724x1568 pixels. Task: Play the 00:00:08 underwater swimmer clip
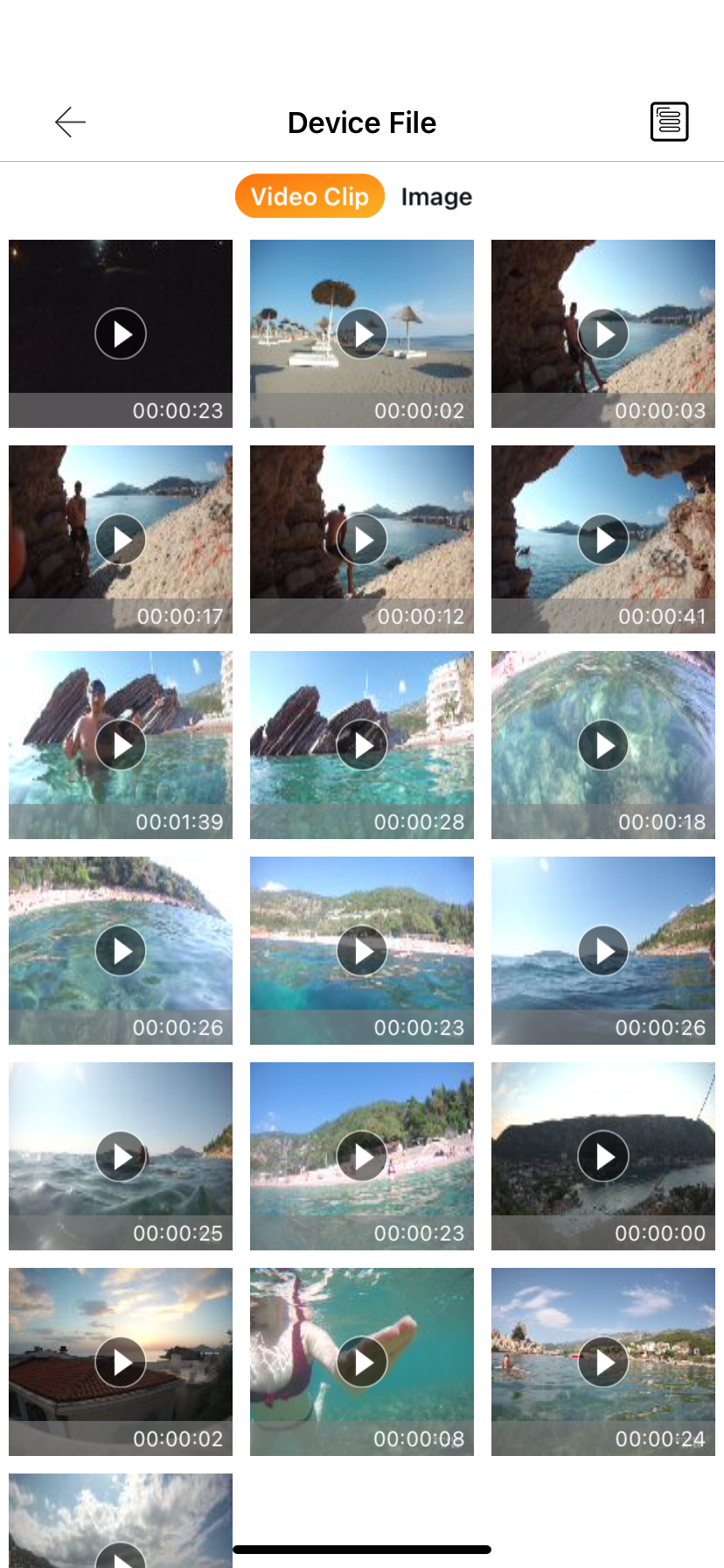tap(362, 1361)
